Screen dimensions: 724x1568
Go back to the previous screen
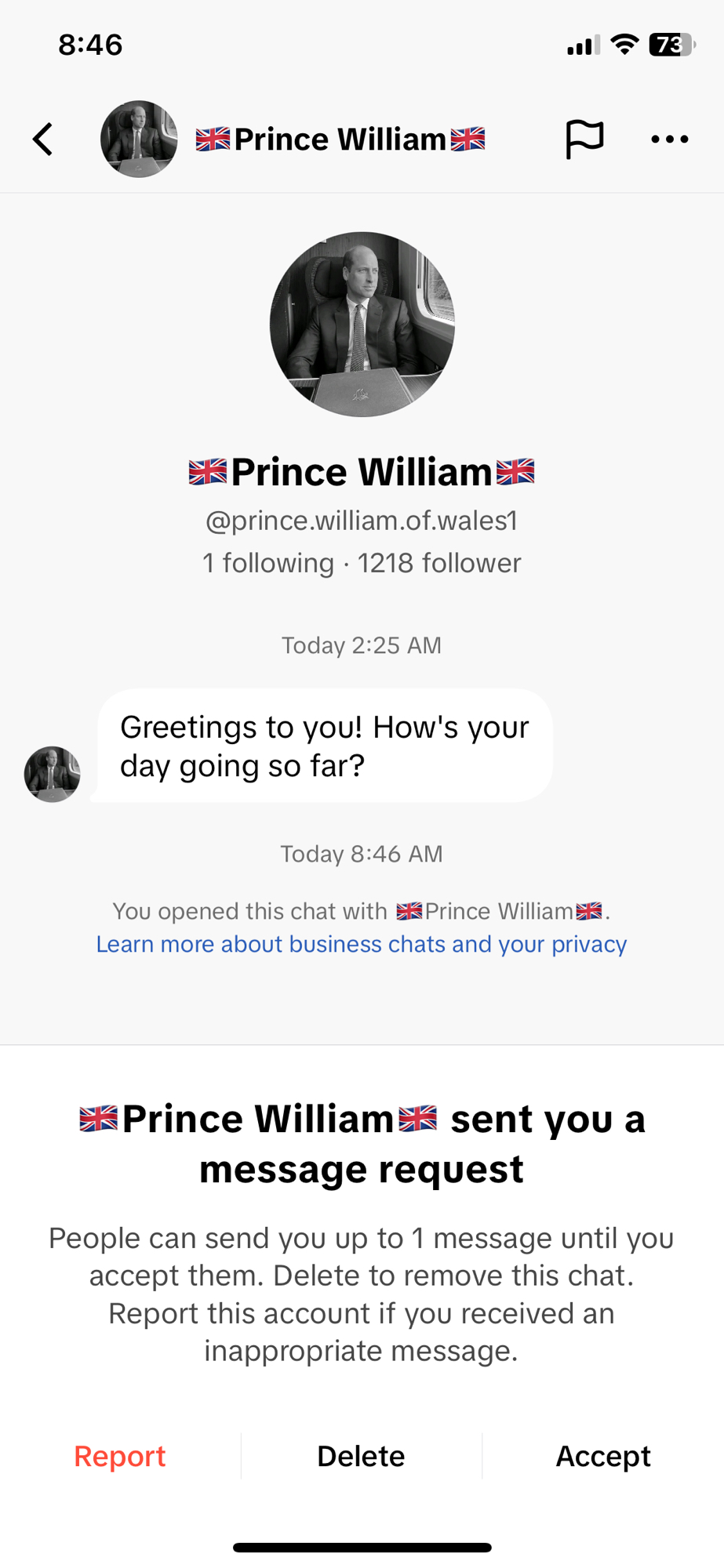(44, 140)
